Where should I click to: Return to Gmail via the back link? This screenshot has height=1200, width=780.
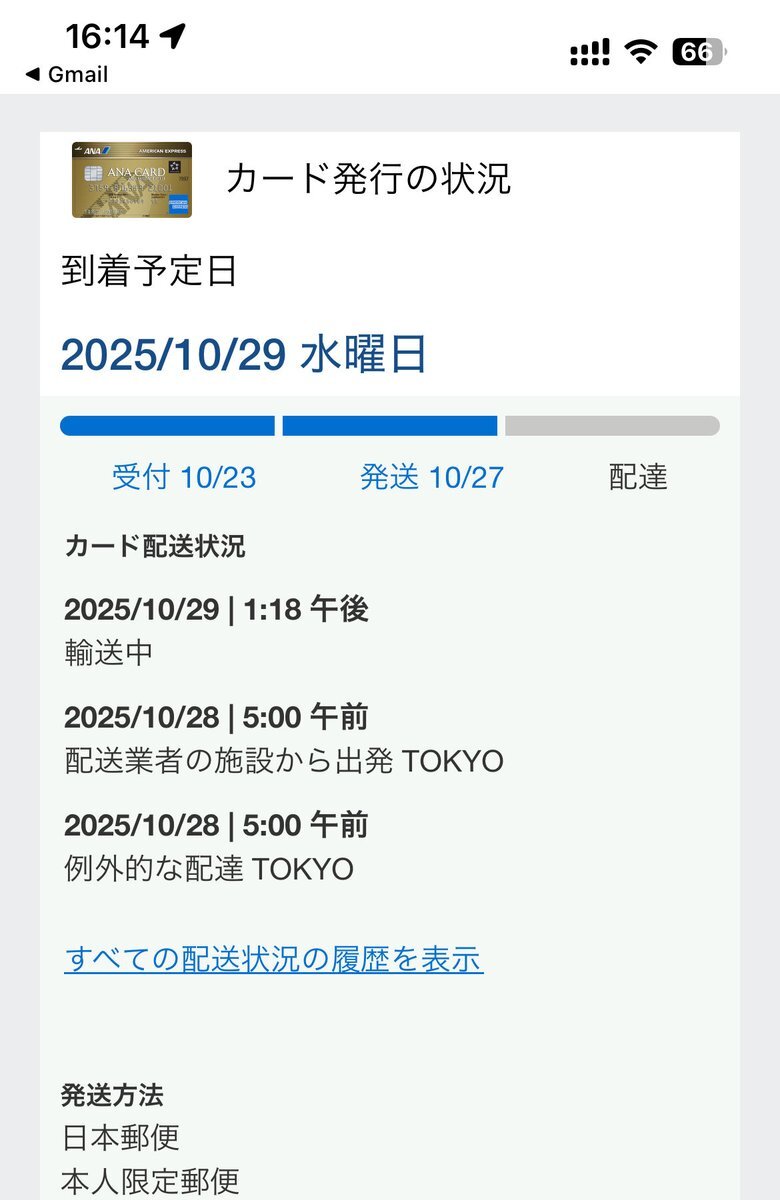point(66,75)
